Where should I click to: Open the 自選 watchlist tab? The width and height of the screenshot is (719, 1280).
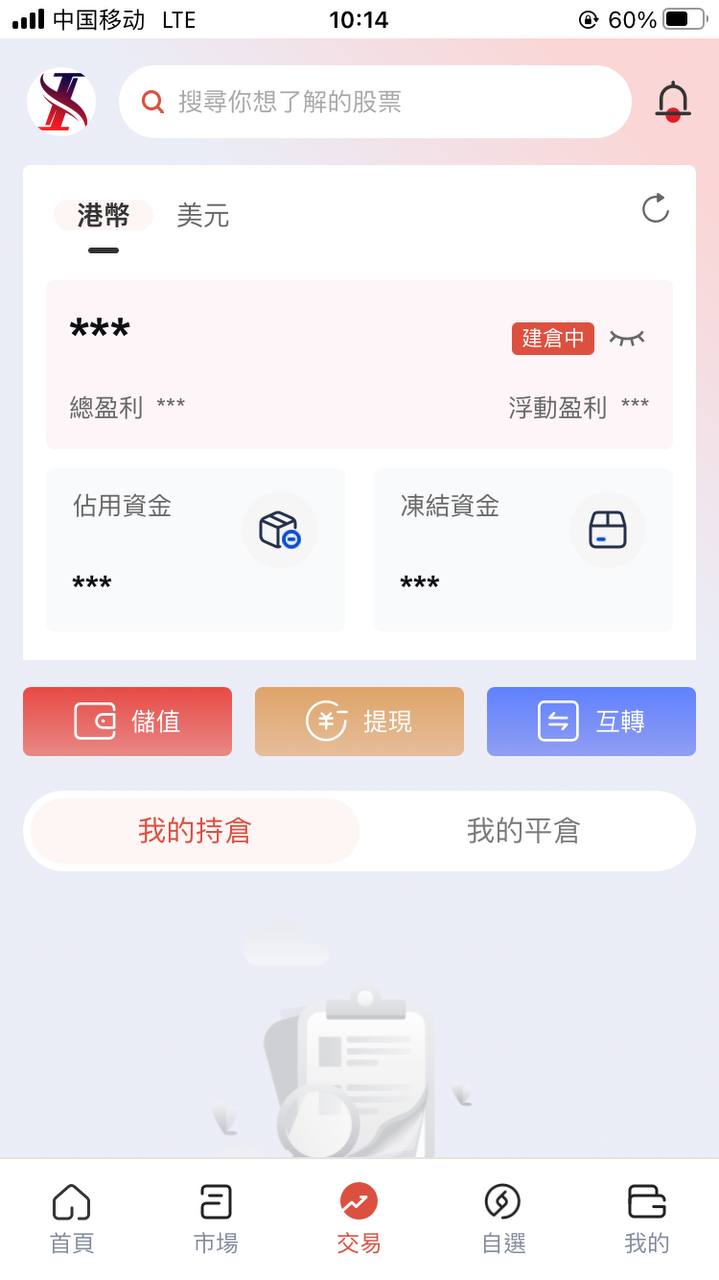[503, 1218]
